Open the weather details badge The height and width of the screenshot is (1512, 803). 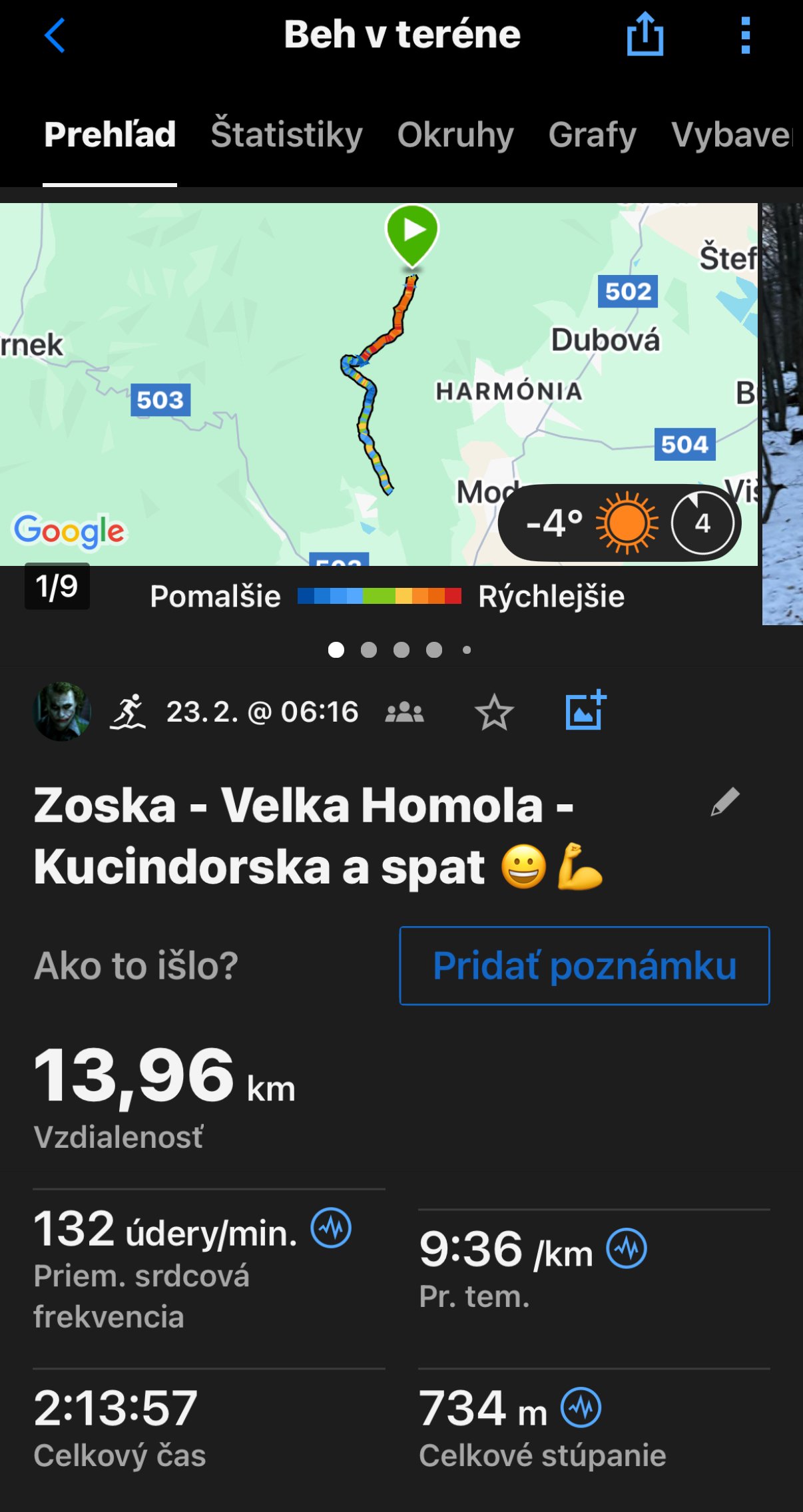pyautogui.click(x=619, y=523)
